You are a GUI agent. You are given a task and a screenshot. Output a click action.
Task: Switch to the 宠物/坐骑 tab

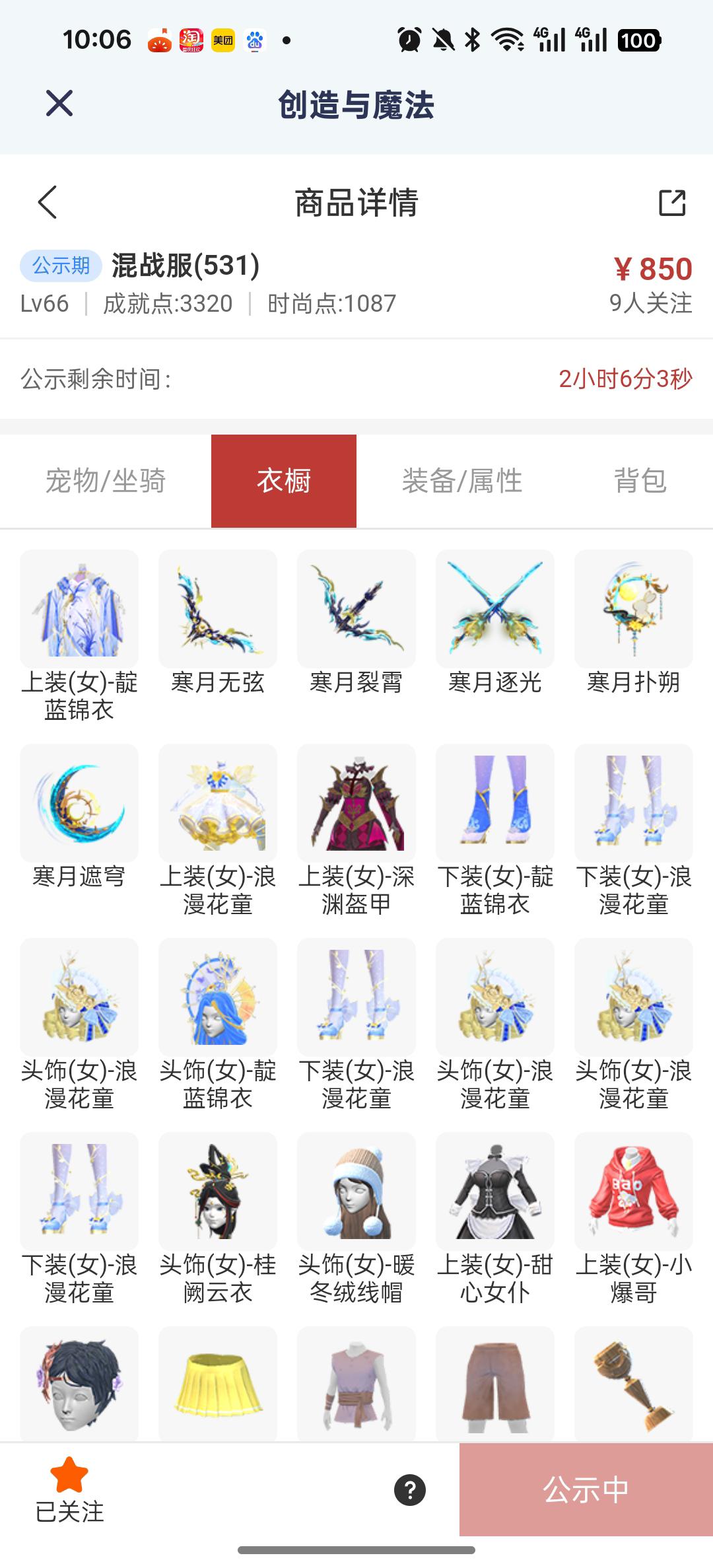tap(106, 481)
